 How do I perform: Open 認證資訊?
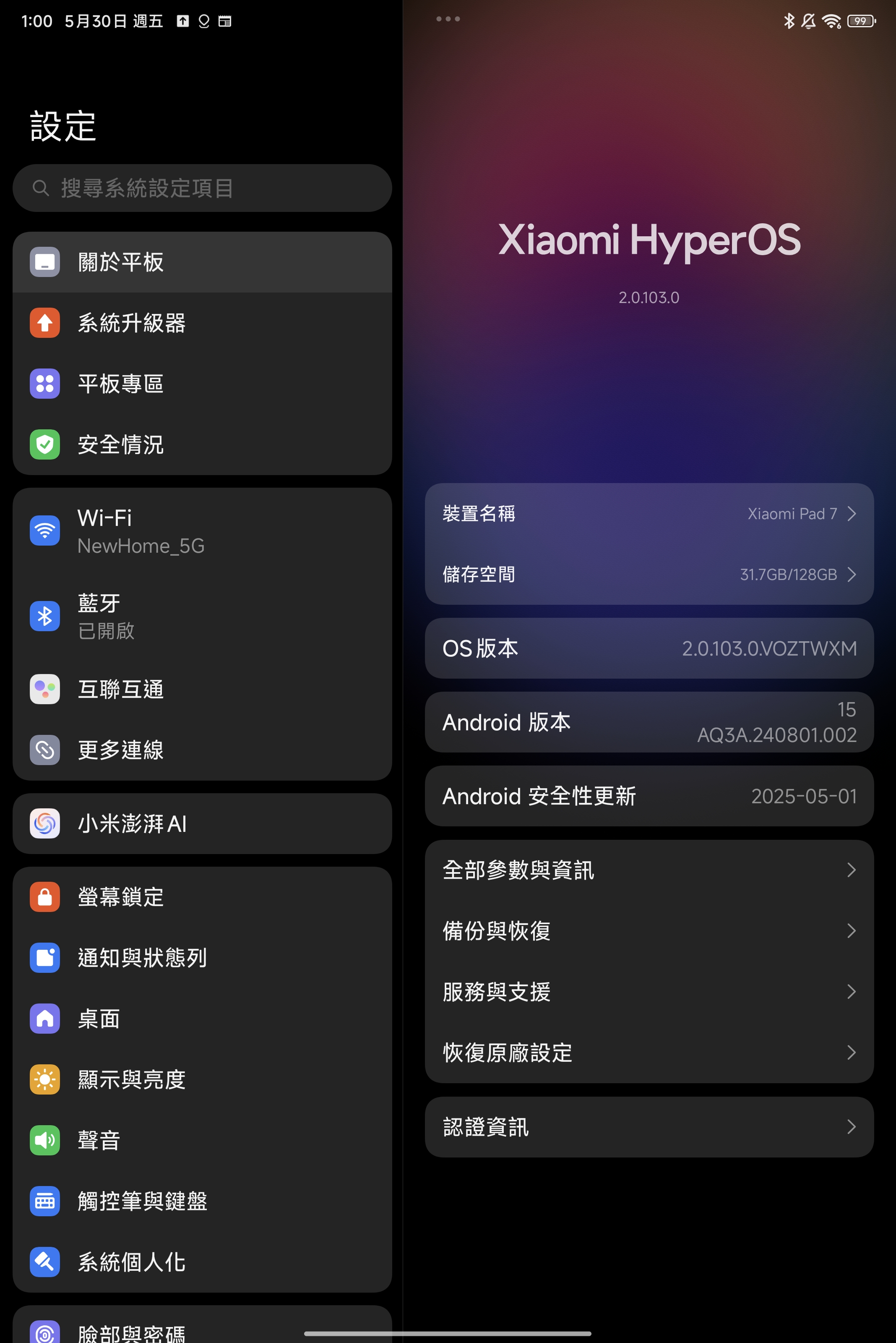tap(649, 1127)
